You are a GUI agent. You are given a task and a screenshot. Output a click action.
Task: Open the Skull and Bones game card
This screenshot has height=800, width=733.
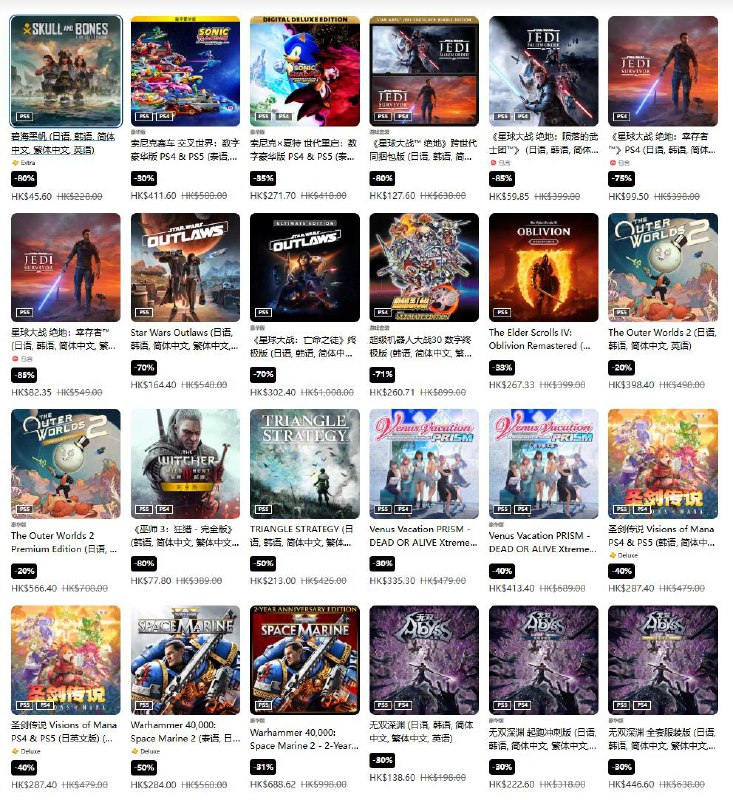[x=66, y=70]
